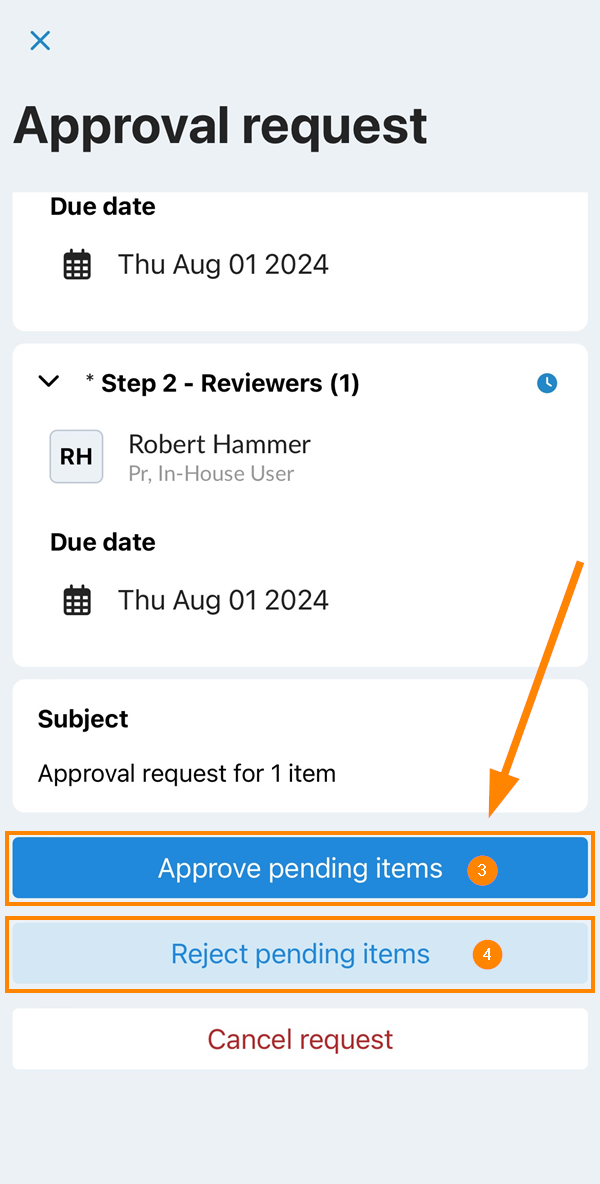Close the Approval request screen
600x1184 pixels.
coord(40,41)
